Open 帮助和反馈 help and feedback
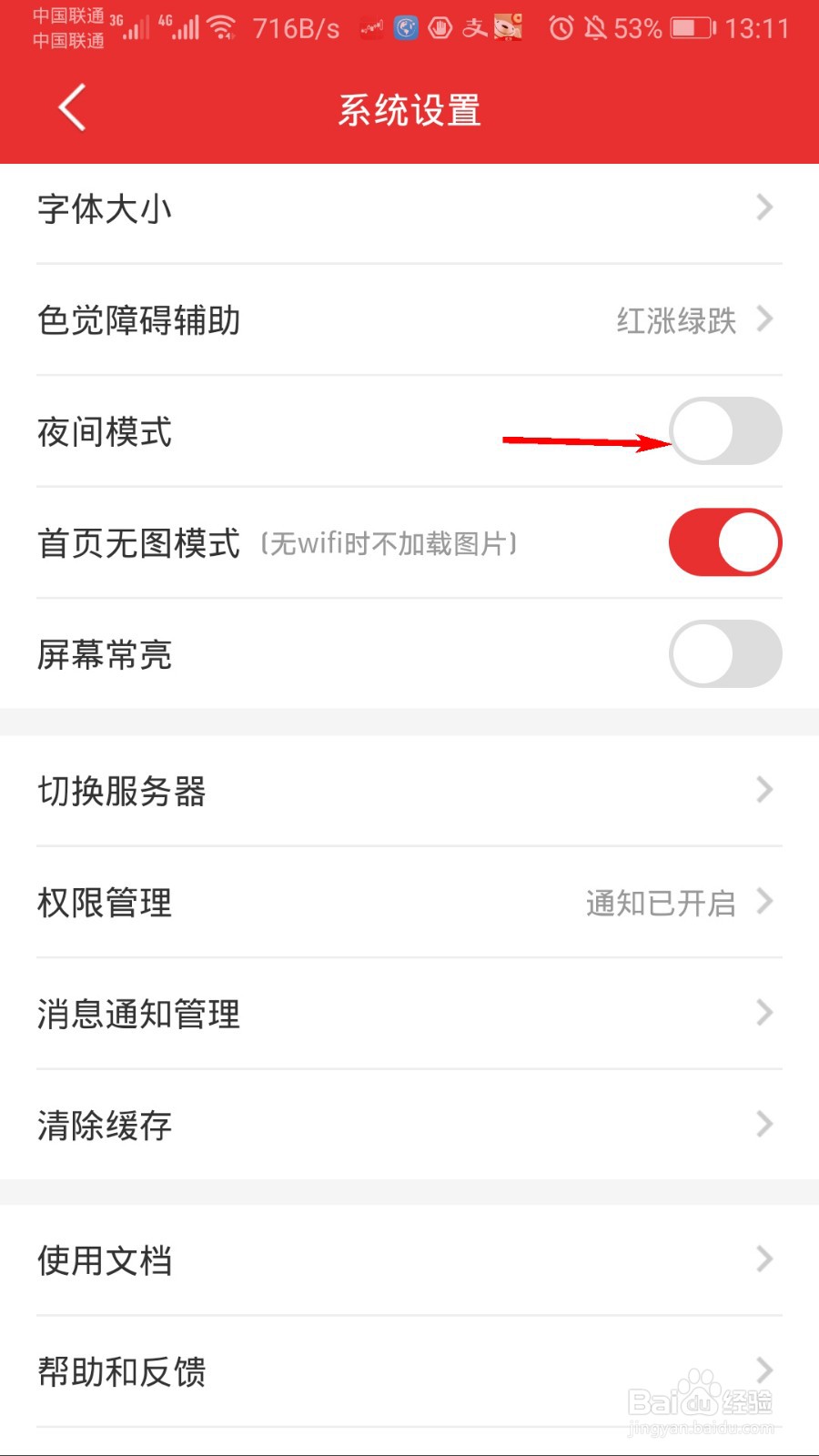The image size is (819, 1456). [409, 1372]
